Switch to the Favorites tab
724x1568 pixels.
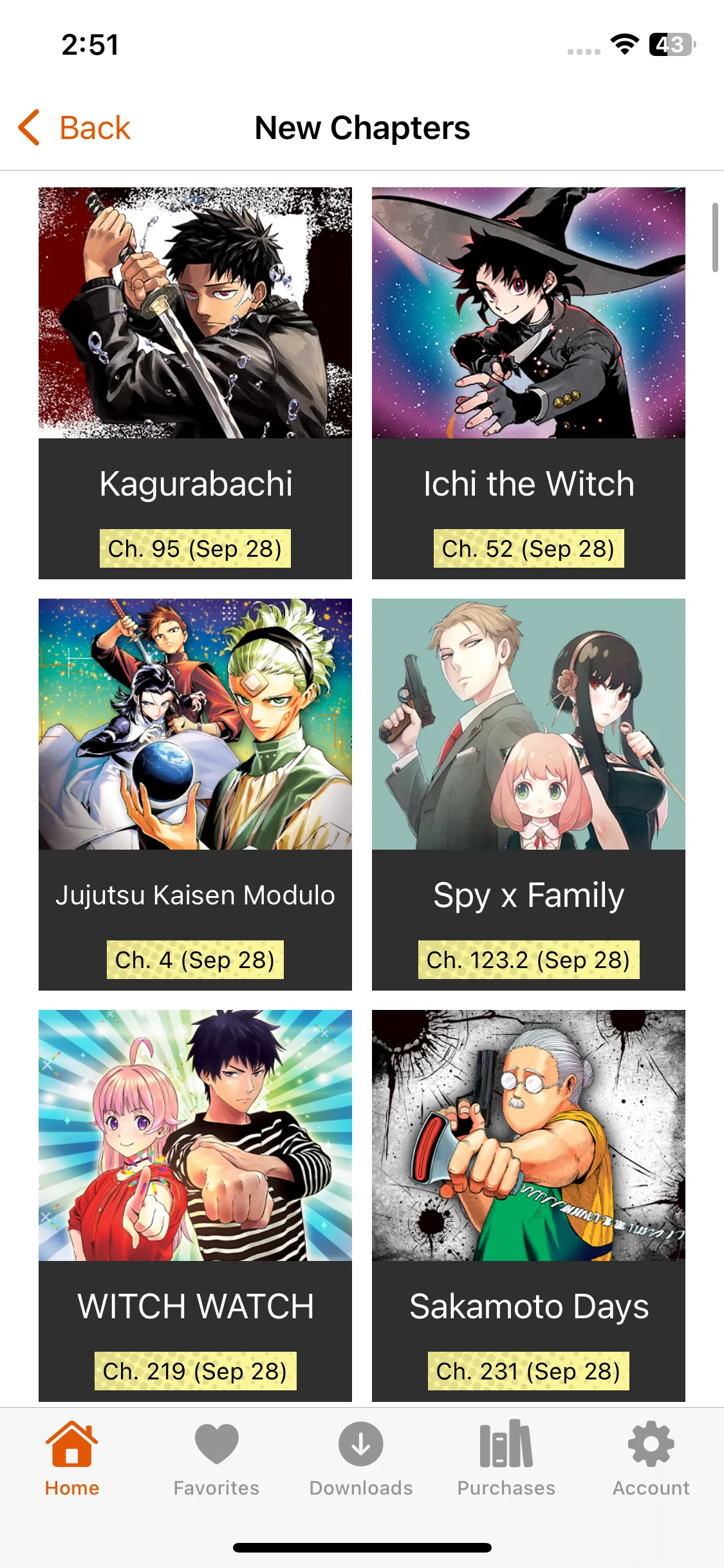tap(216, 1460)
